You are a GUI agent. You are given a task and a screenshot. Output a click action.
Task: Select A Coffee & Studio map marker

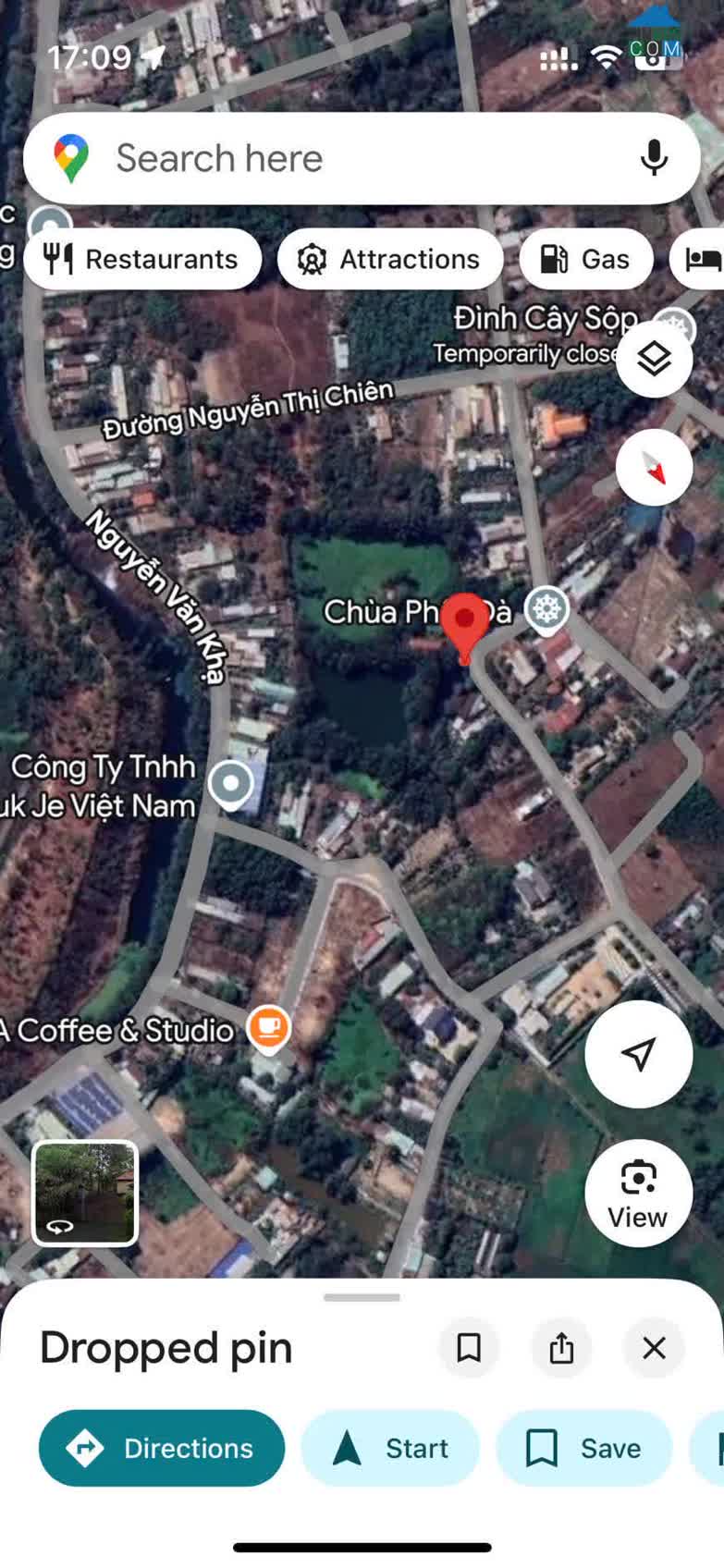tap(268, 1027)
